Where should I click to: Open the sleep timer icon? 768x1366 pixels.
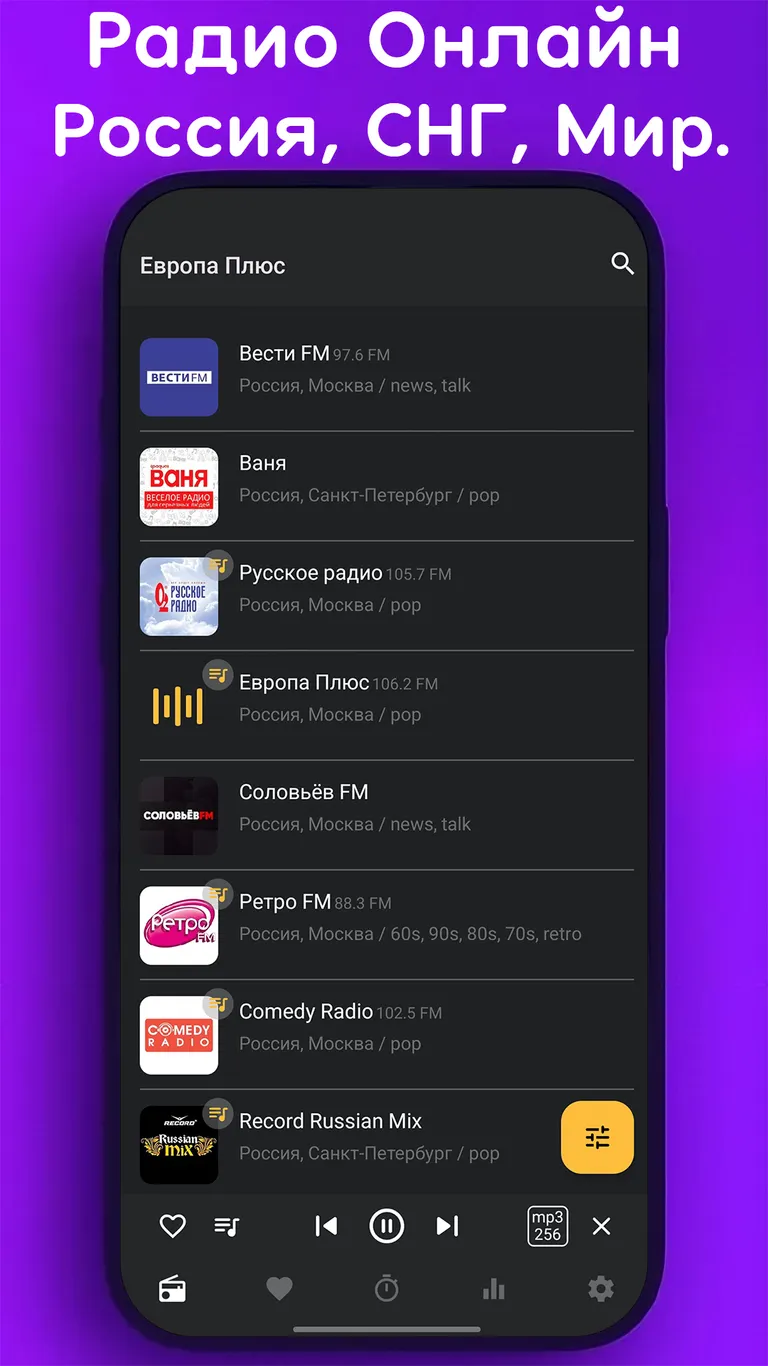(x=386, y=1289)
